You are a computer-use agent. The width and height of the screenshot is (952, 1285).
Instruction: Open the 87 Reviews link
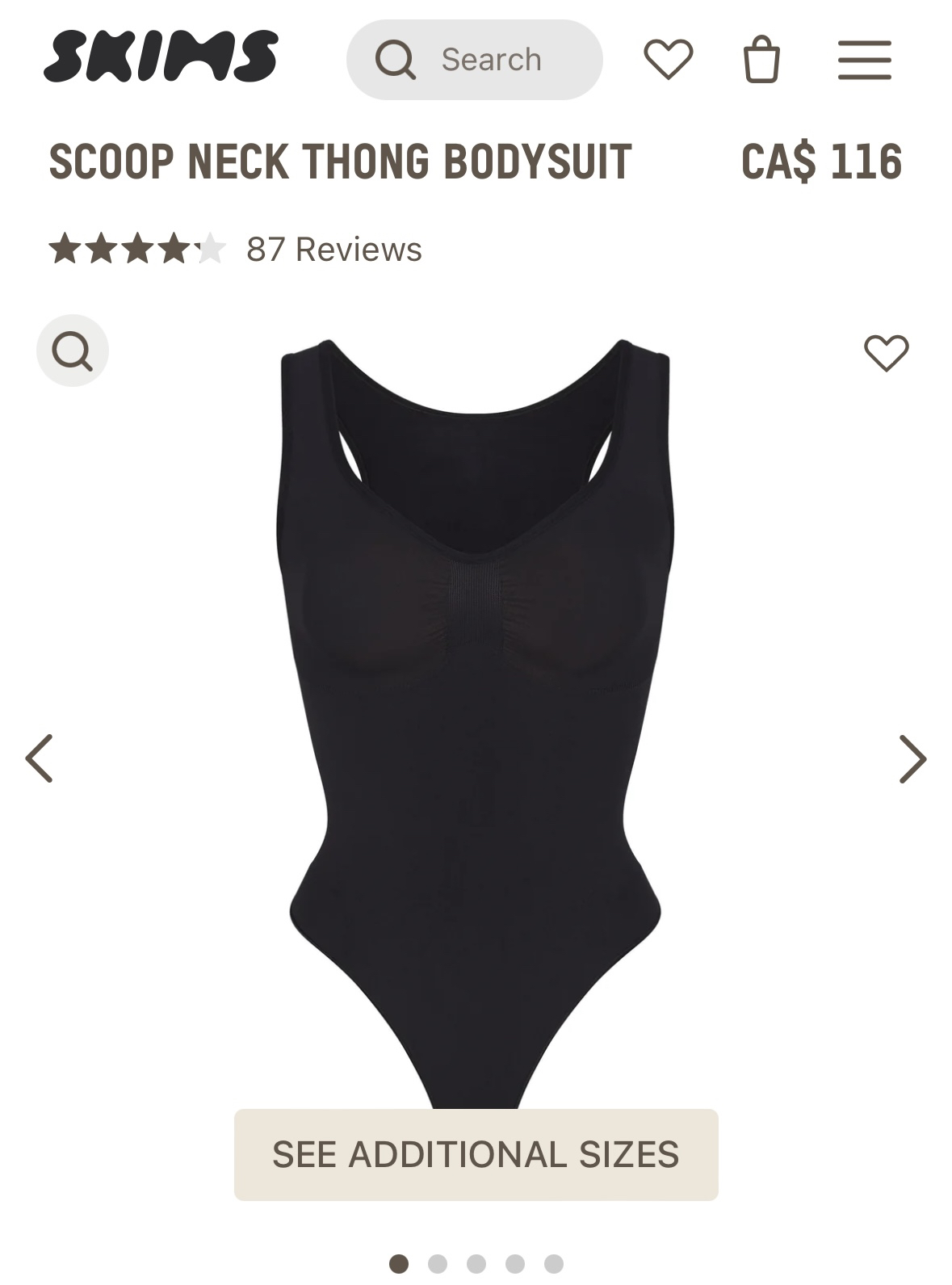coord(333,250)
